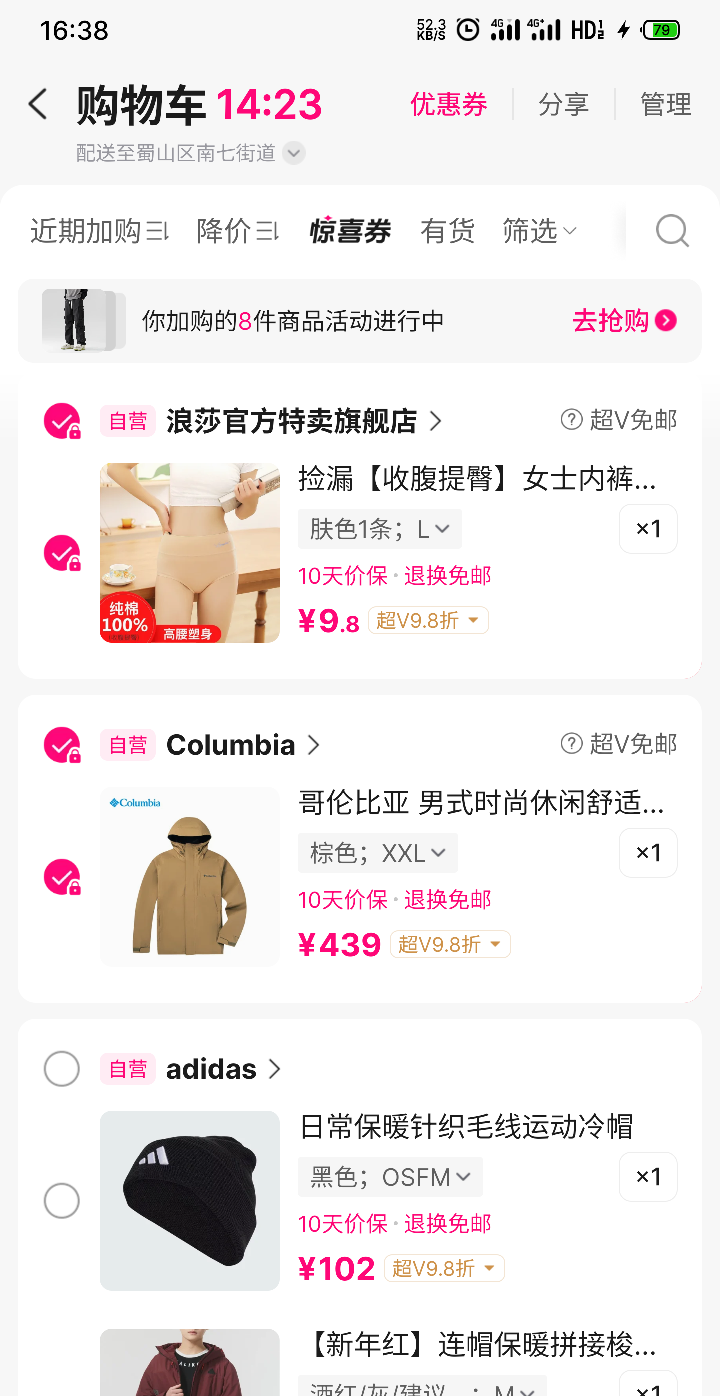This screenshot has height=1396, width=720.
Task: Open the 超V9.8折 discount detail for the jacket
Action: [x=449, y=943]
